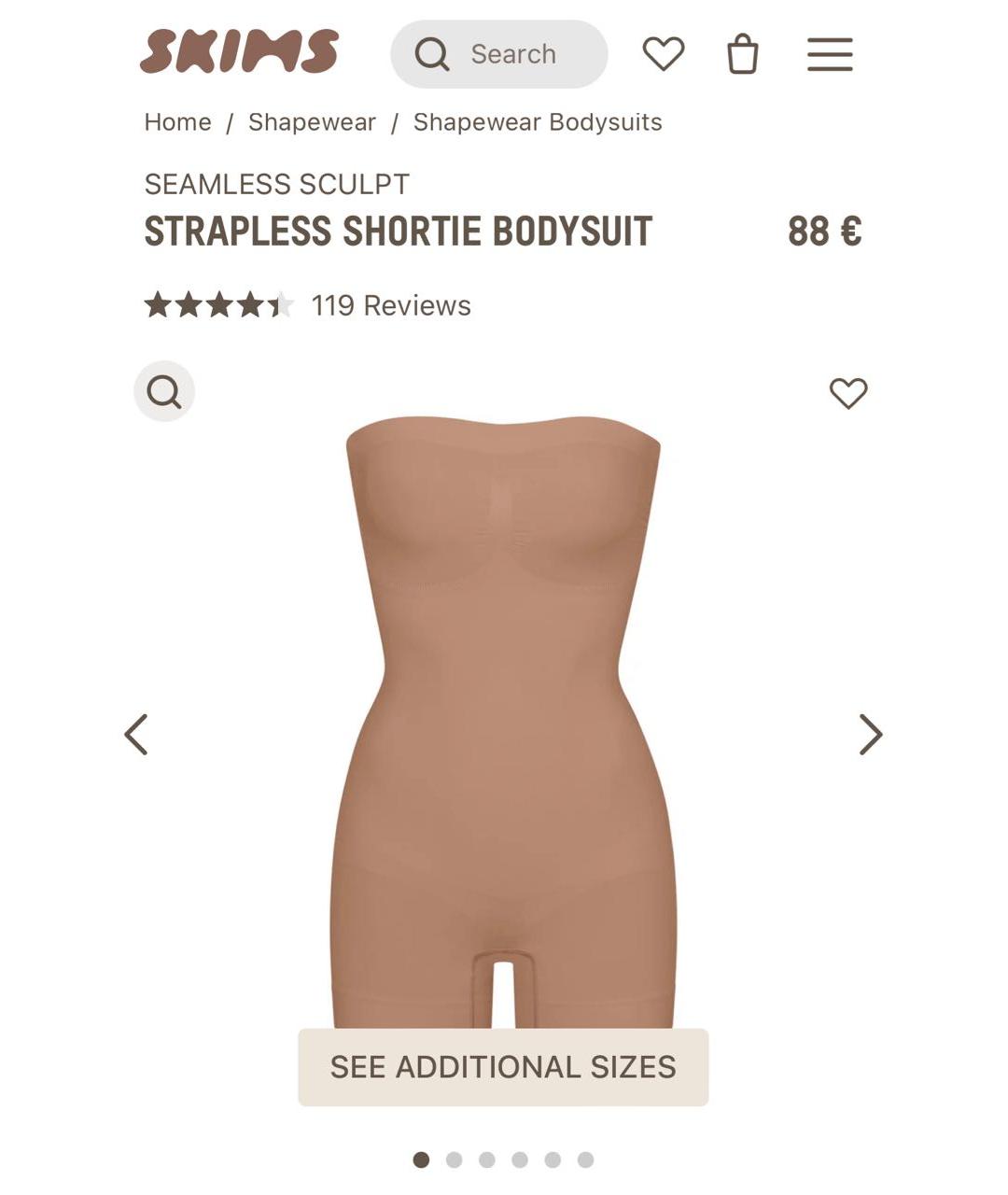Zoom the product image with magnifier

(x=164, y=391)
